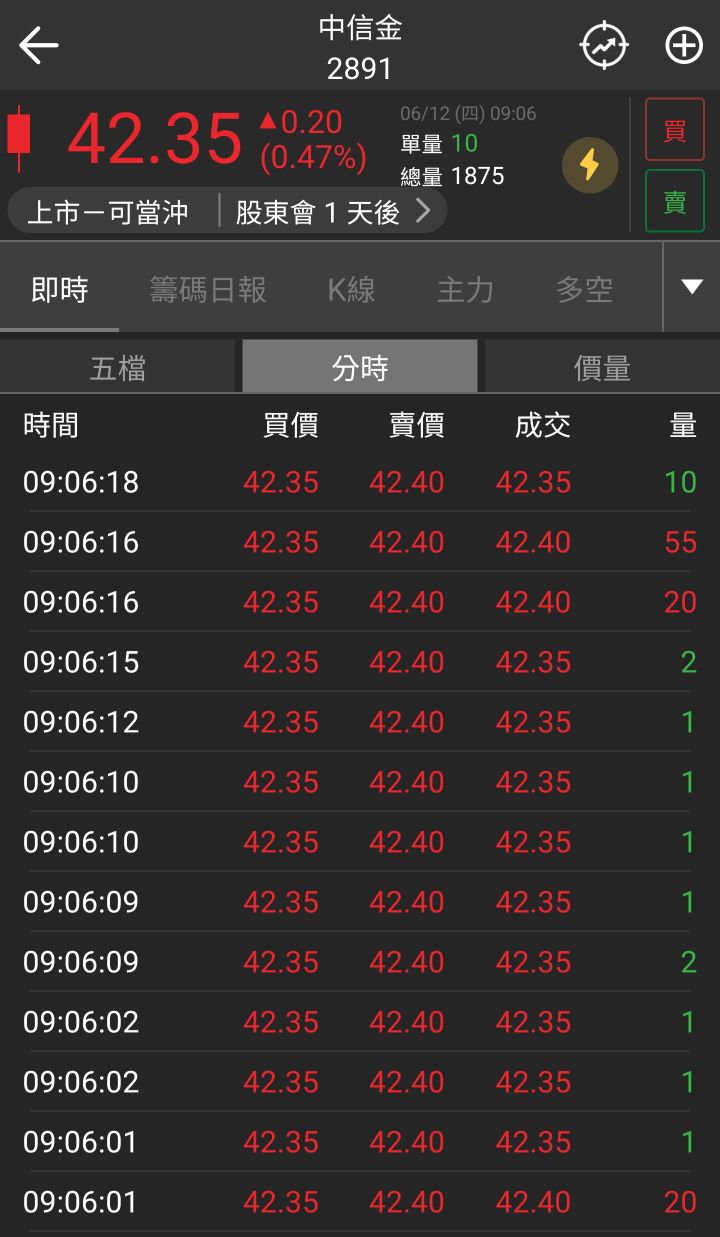Add 中信金 to watchlist with plus icon

pos(684,46)
